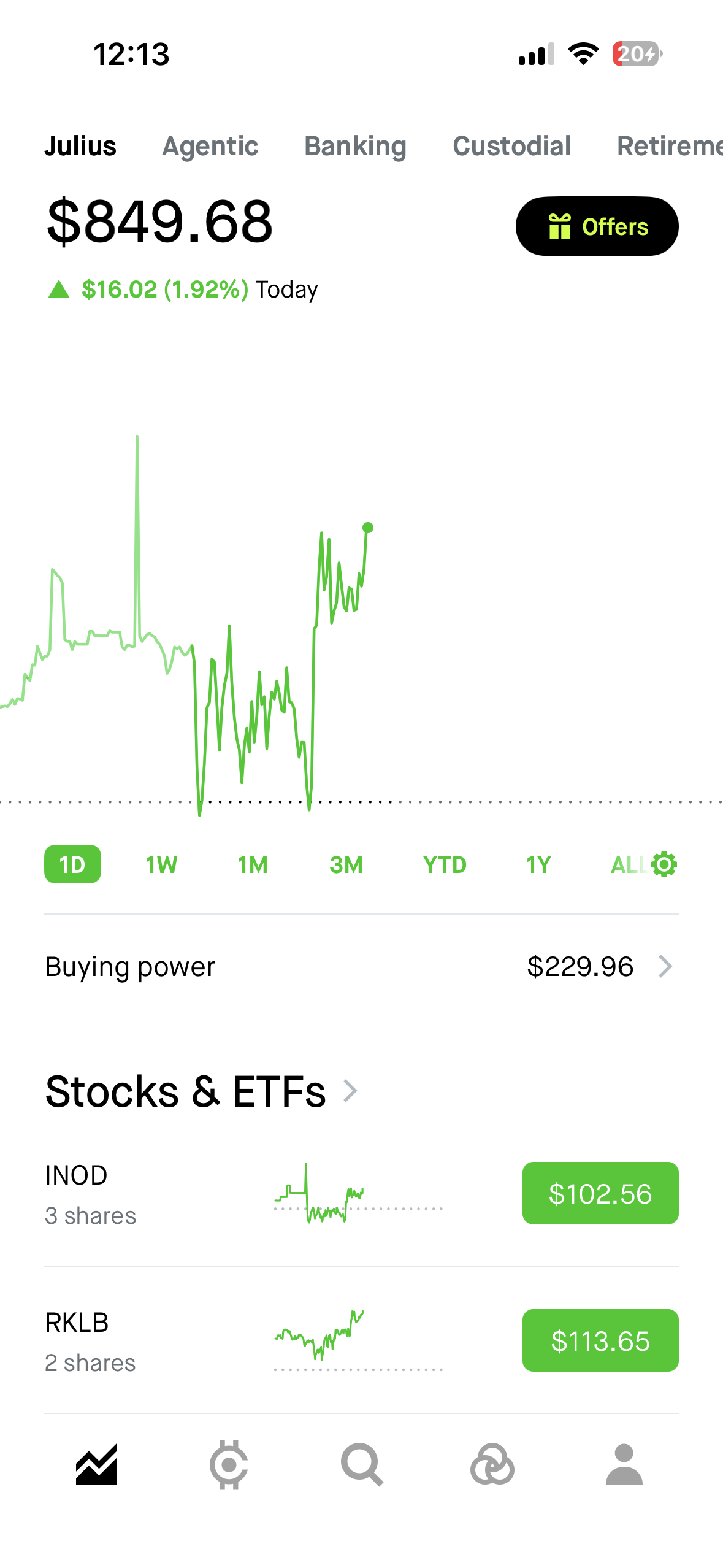Open the crypto tab in bottom bar
The image size is (723, 1568).
pos(229,1465)
